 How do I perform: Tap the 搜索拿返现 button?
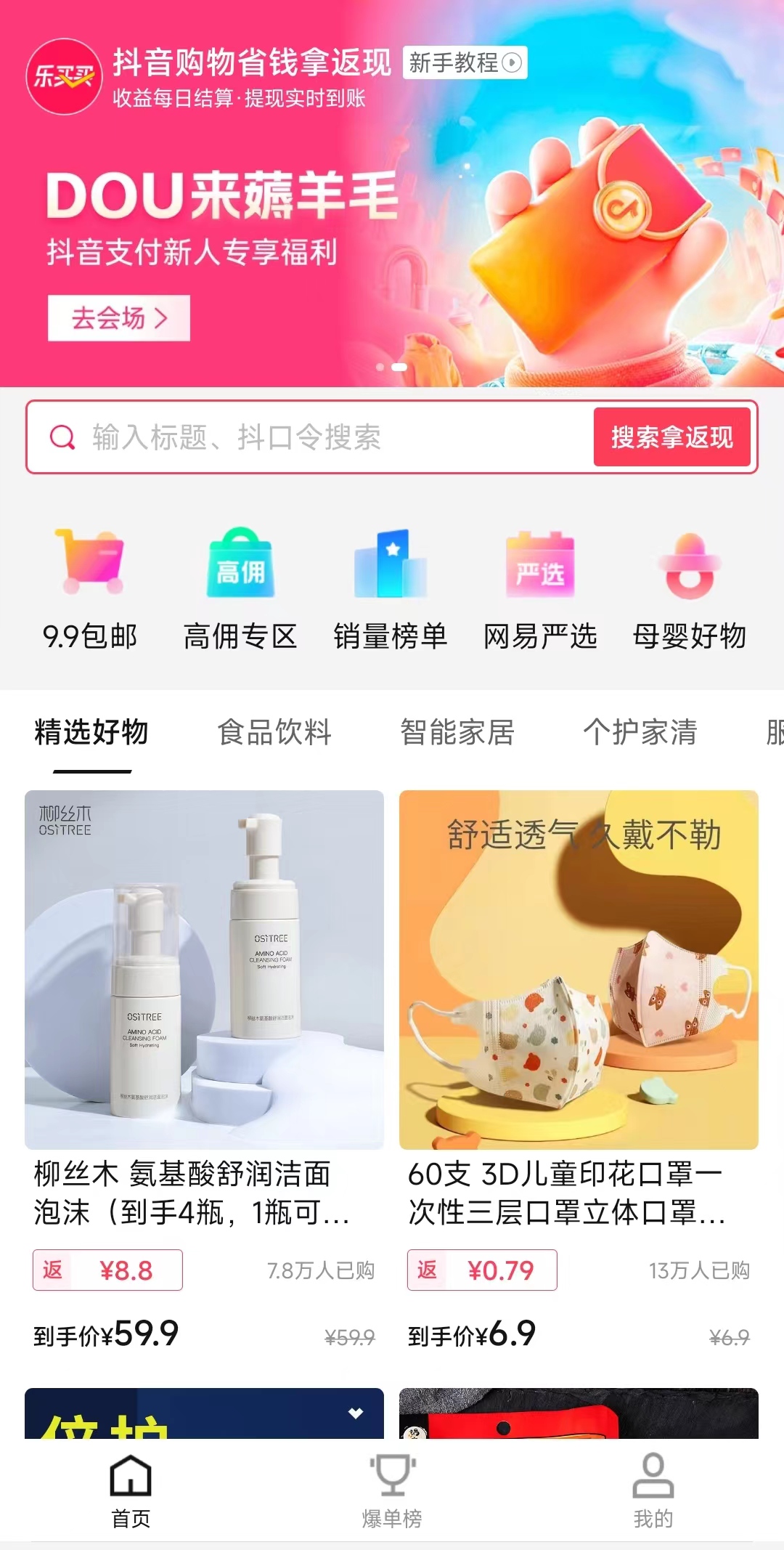click(671, 437)
